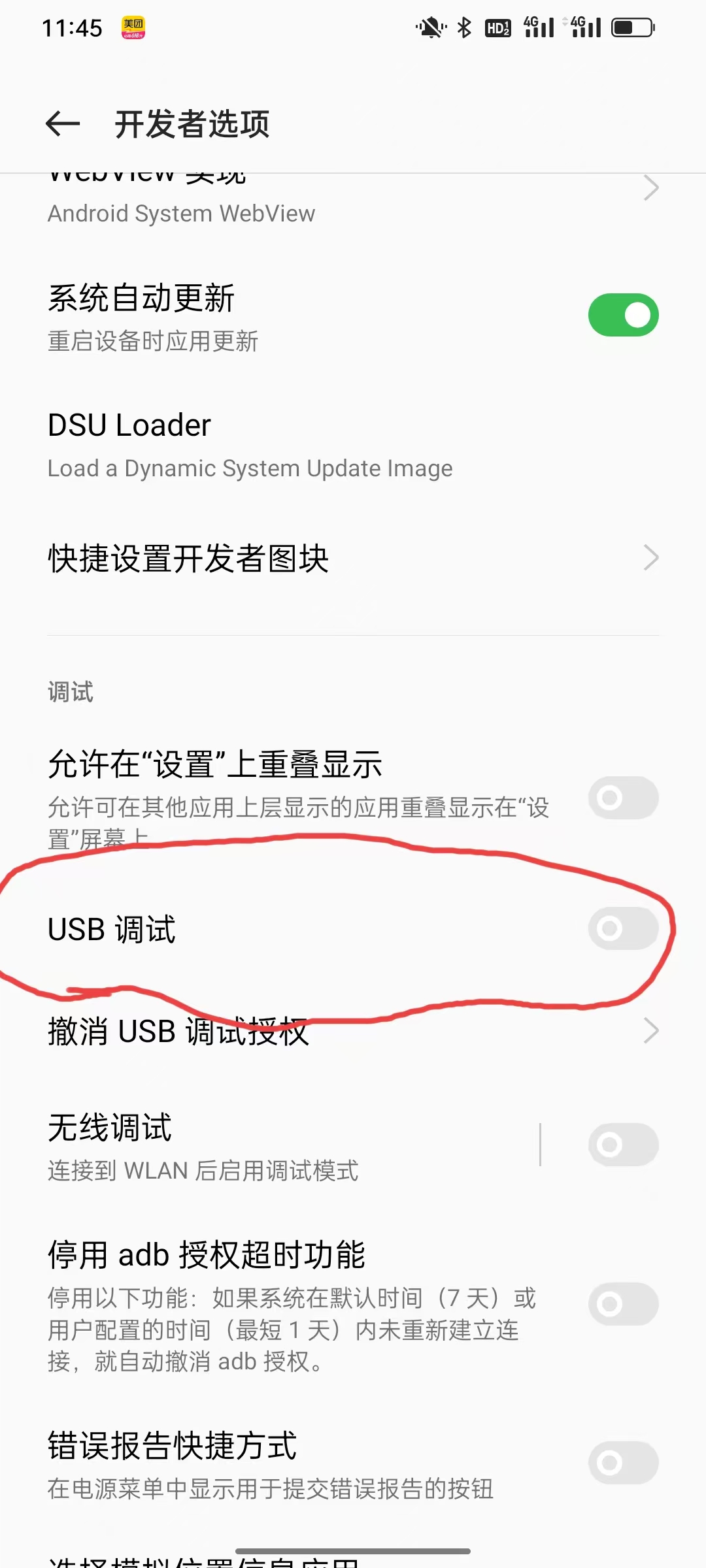Open 撤消 USB 调试授权
This screenshot has height=1568, width=706.
(353, 1032)
